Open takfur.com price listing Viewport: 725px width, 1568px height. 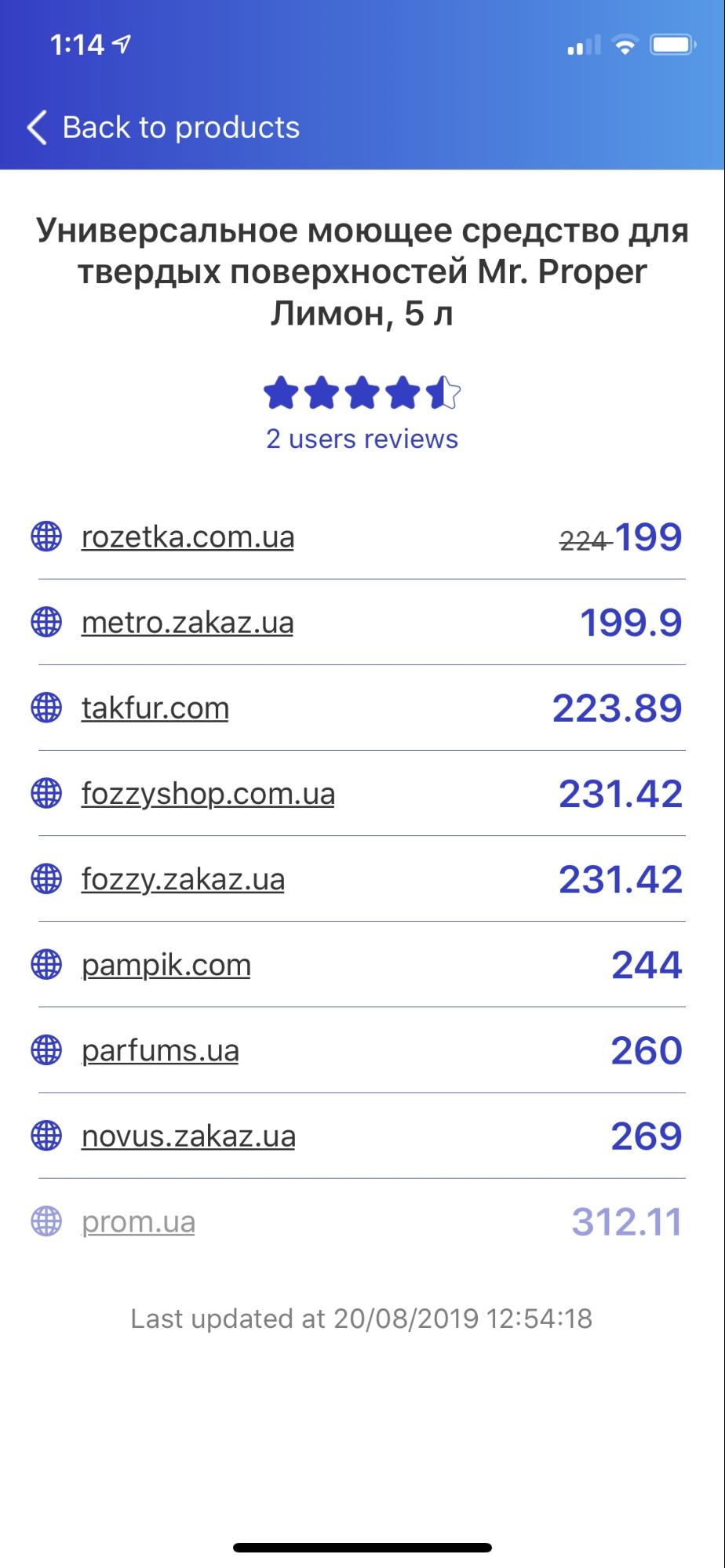tap(155, 708)
